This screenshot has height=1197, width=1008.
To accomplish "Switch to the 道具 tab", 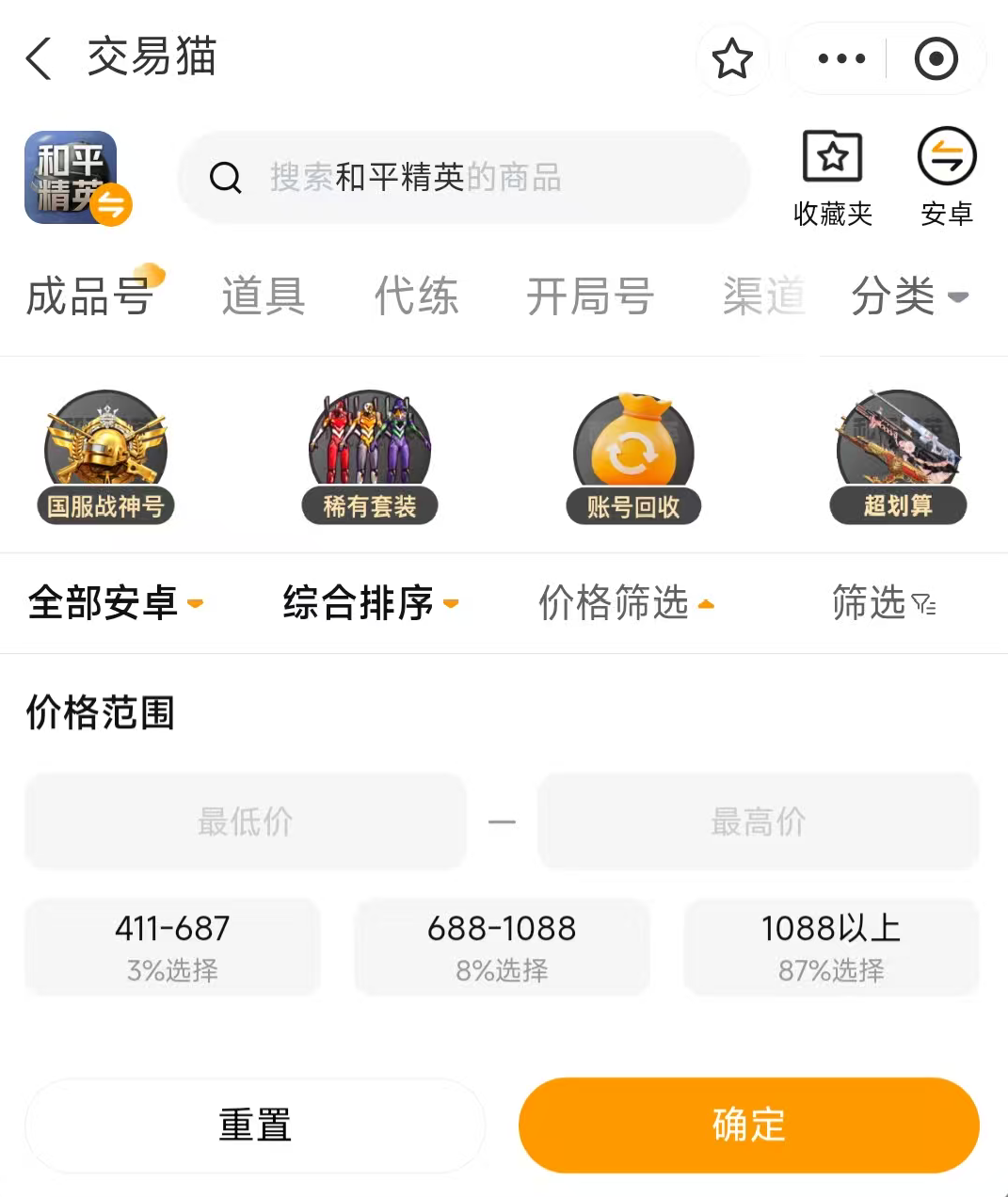I will coord(263,296).
